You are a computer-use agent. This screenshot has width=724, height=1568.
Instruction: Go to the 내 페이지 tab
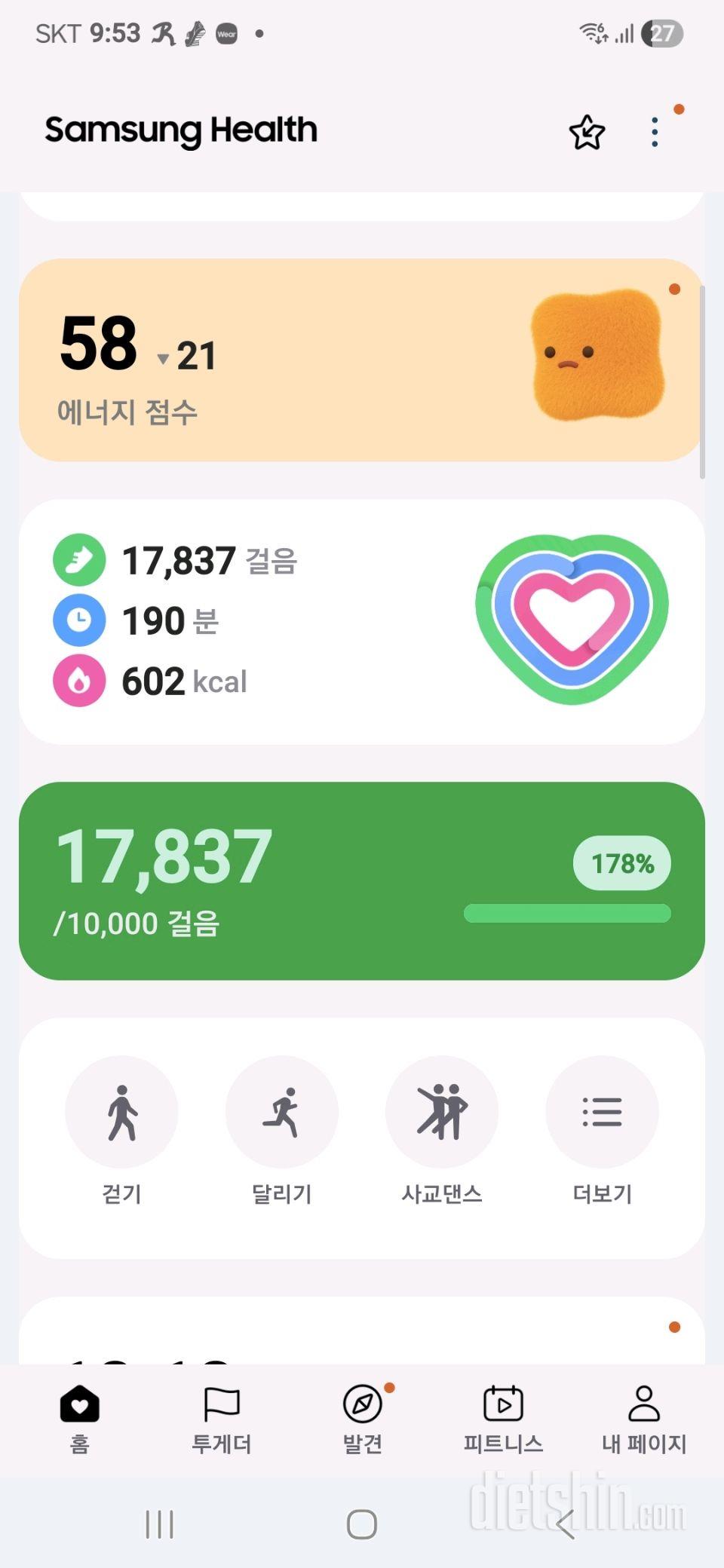pyautogui.click(x=643, y=1419)
